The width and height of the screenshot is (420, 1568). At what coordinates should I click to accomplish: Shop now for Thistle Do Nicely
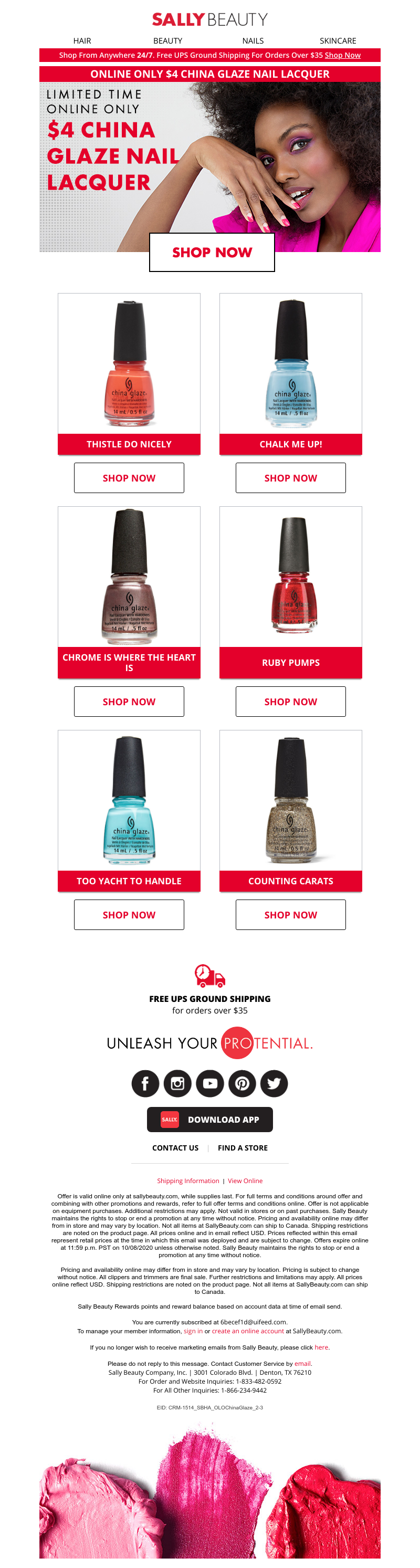point(129,478)
